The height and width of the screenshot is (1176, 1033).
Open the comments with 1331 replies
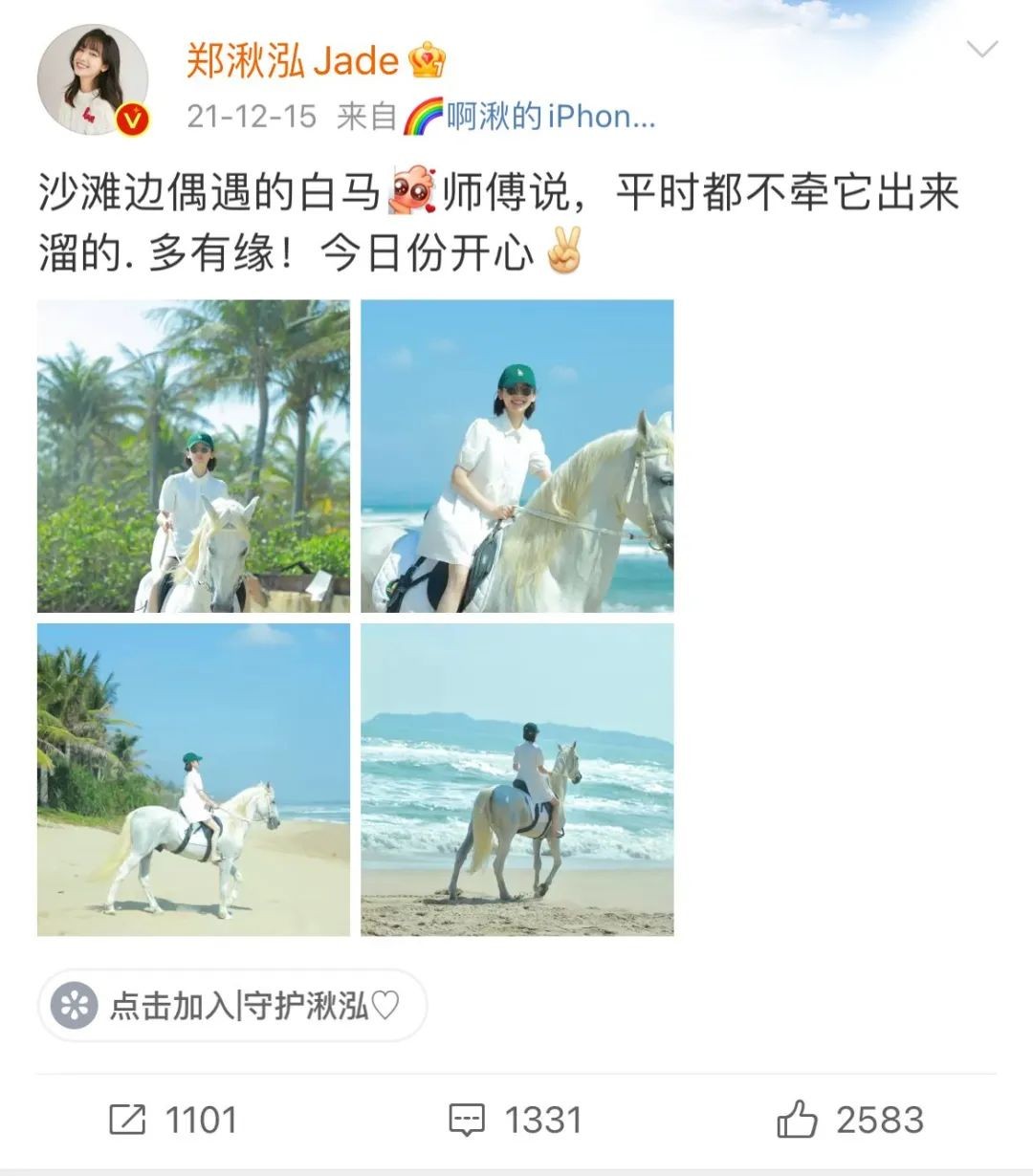click(515, 1120)
